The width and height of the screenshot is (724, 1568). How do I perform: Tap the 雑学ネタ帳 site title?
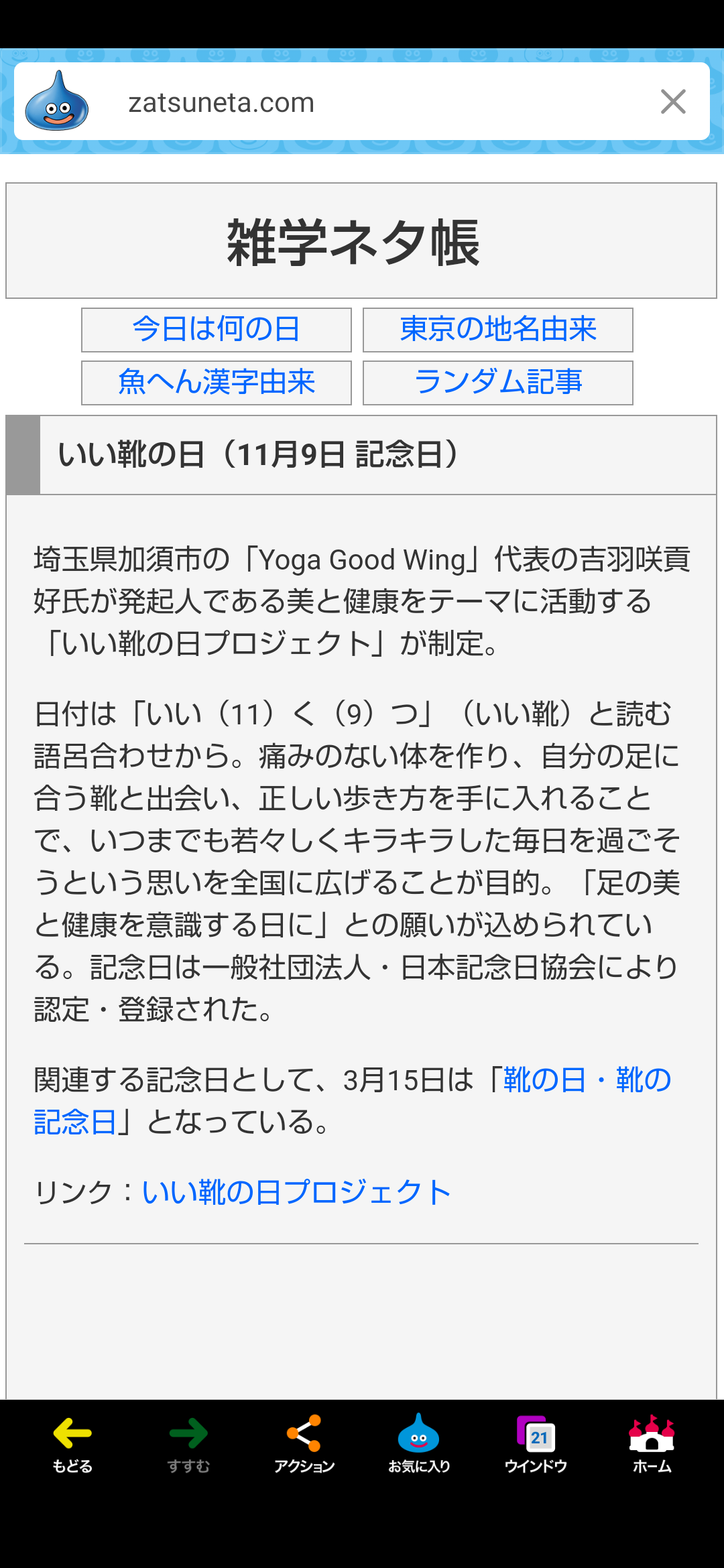[353, 243]
